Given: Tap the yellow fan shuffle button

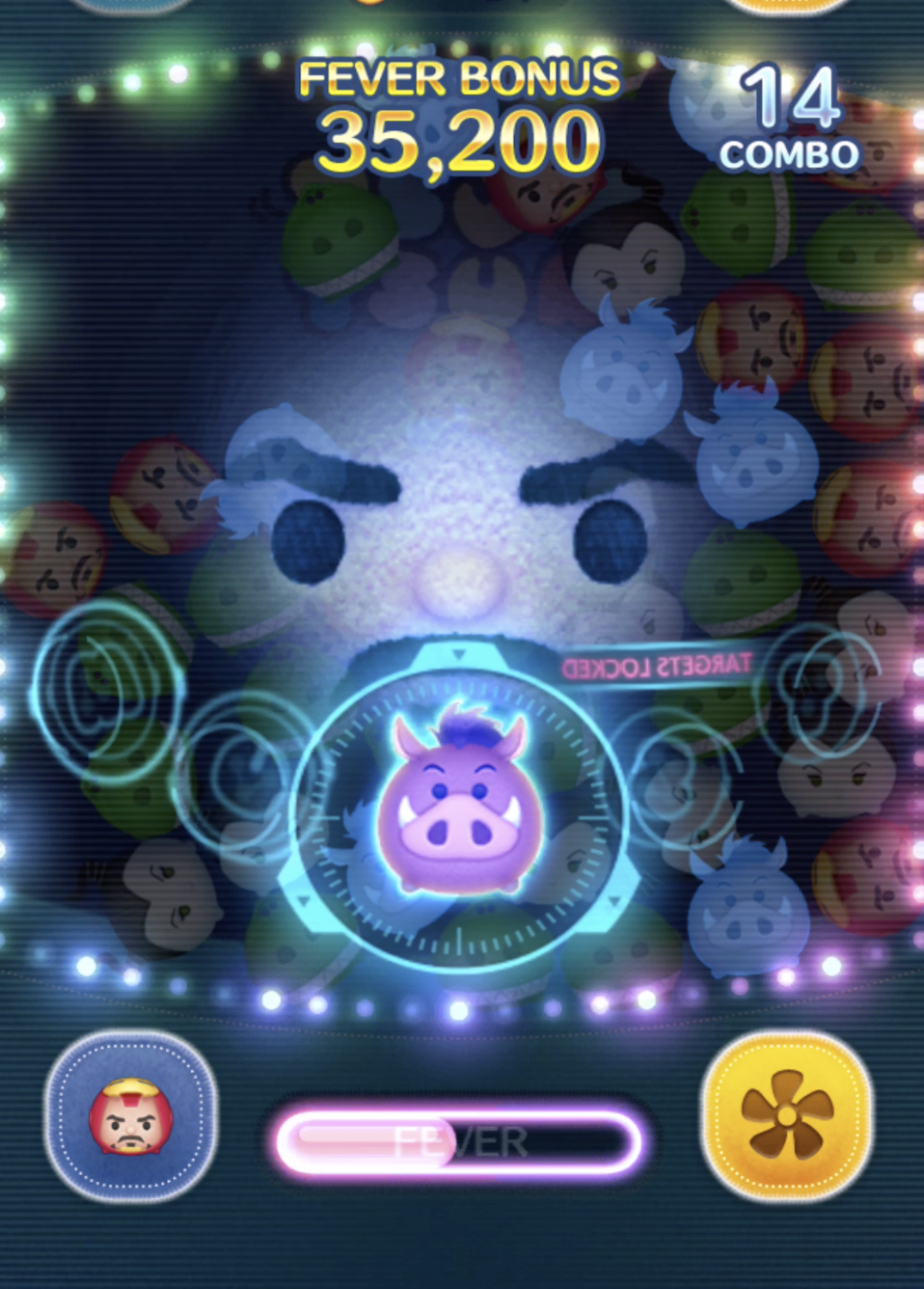Looking at the screenshot, I should [x=786, y=1114].
